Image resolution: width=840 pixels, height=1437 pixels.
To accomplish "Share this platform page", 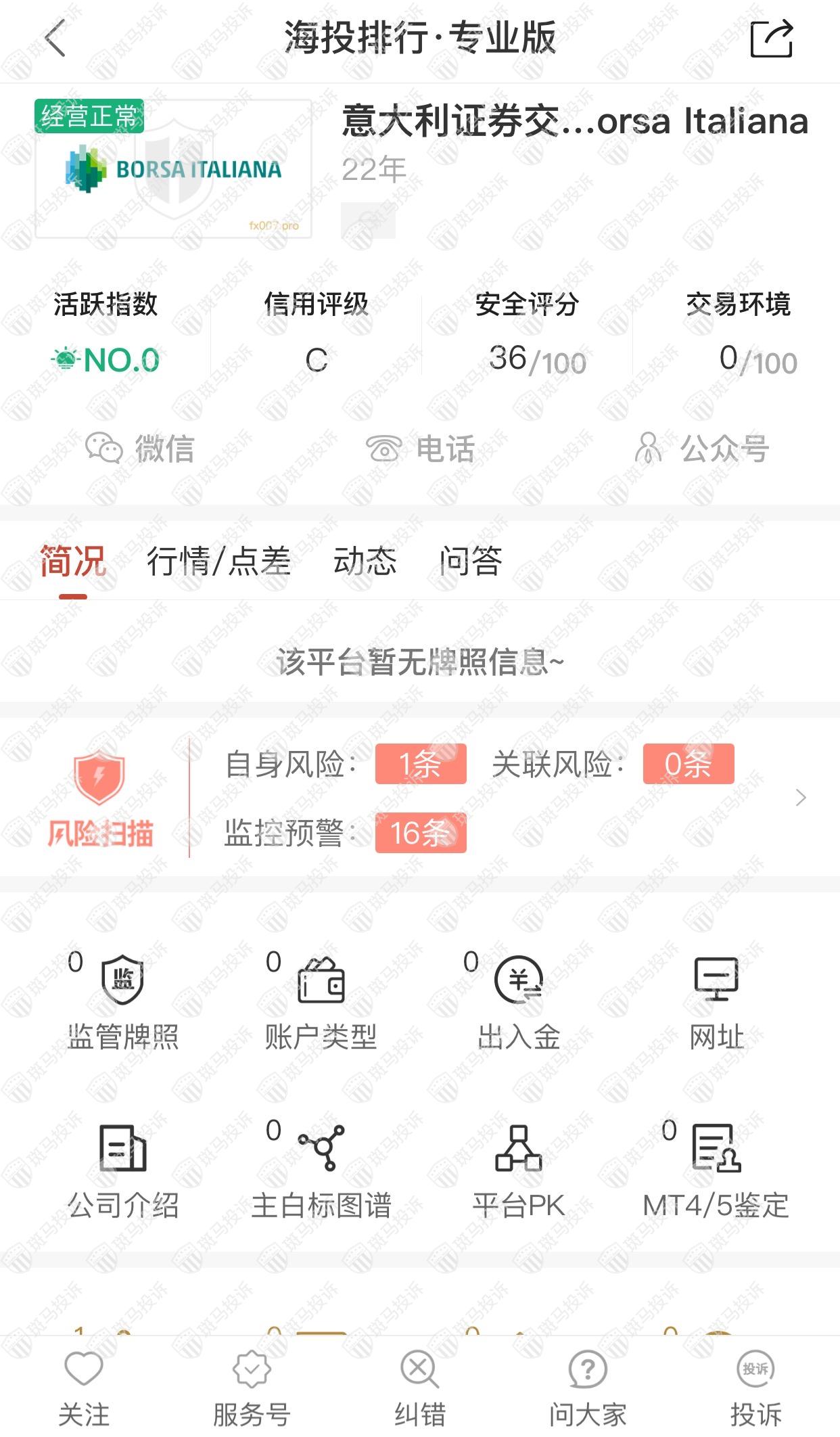I will coord(772,39).
